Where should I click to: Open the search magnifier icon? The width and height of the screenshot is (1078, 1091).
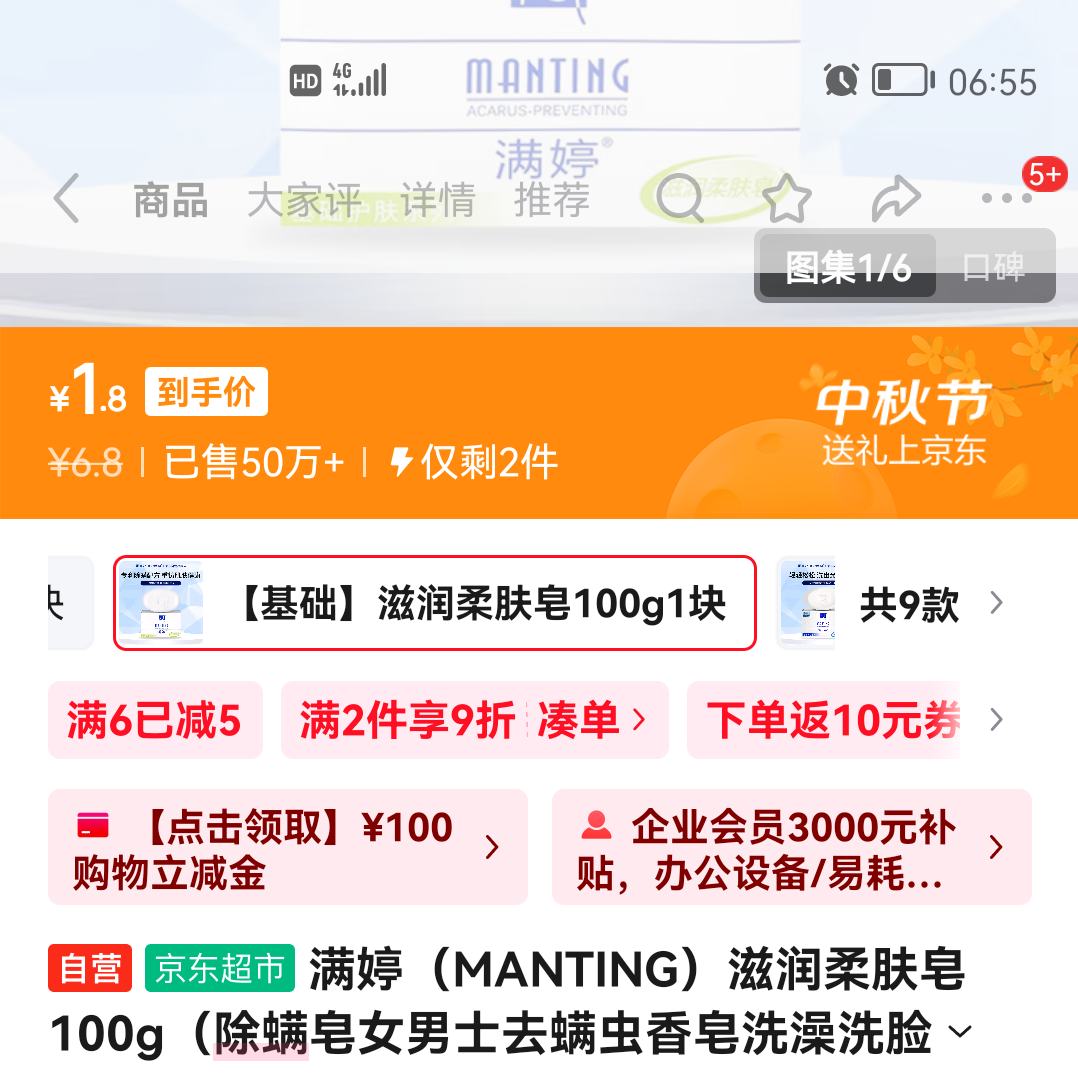point(681,200)
